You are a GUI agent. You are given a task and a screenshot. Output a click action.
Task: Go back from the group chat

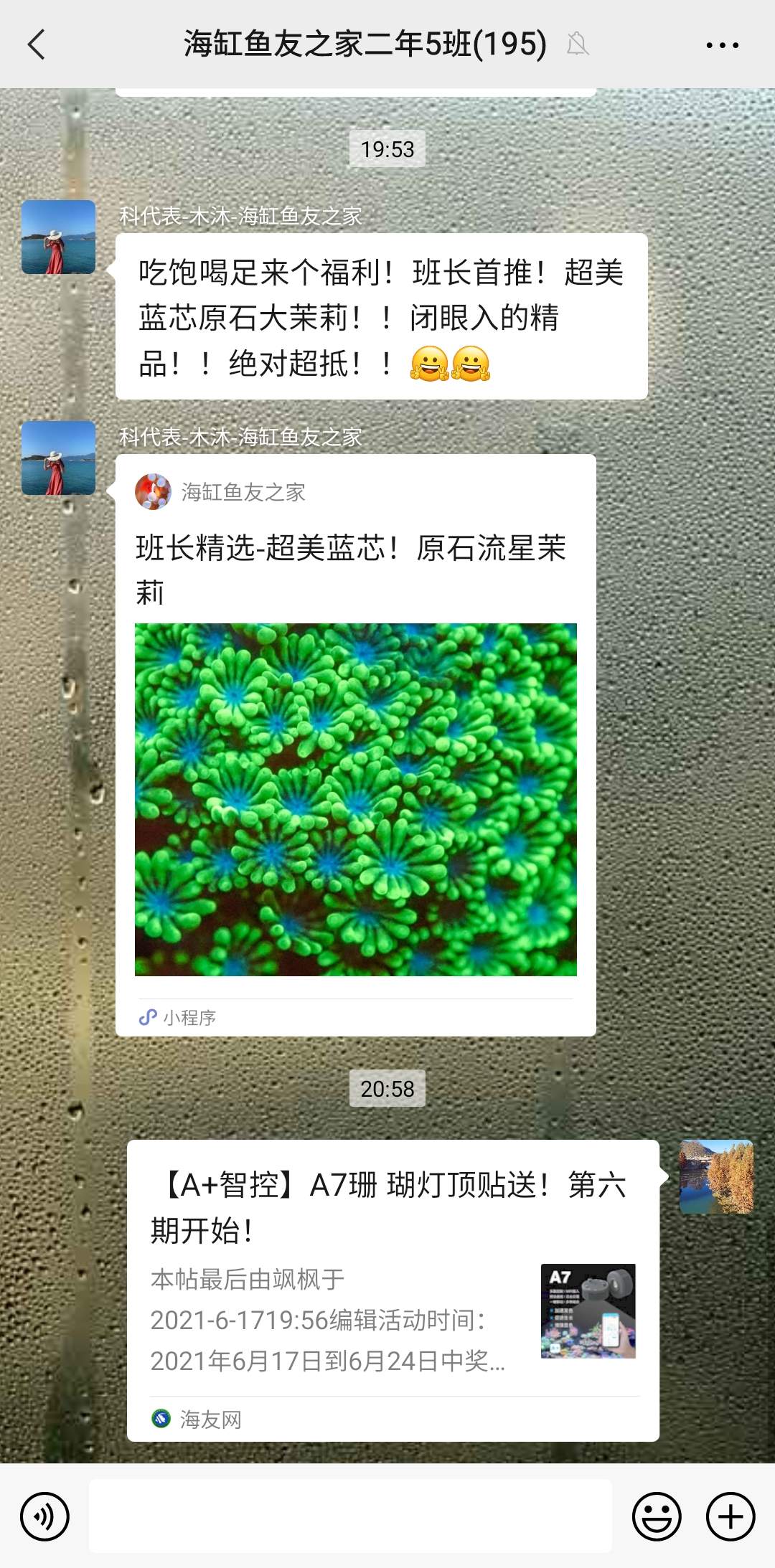coord(37,44)
